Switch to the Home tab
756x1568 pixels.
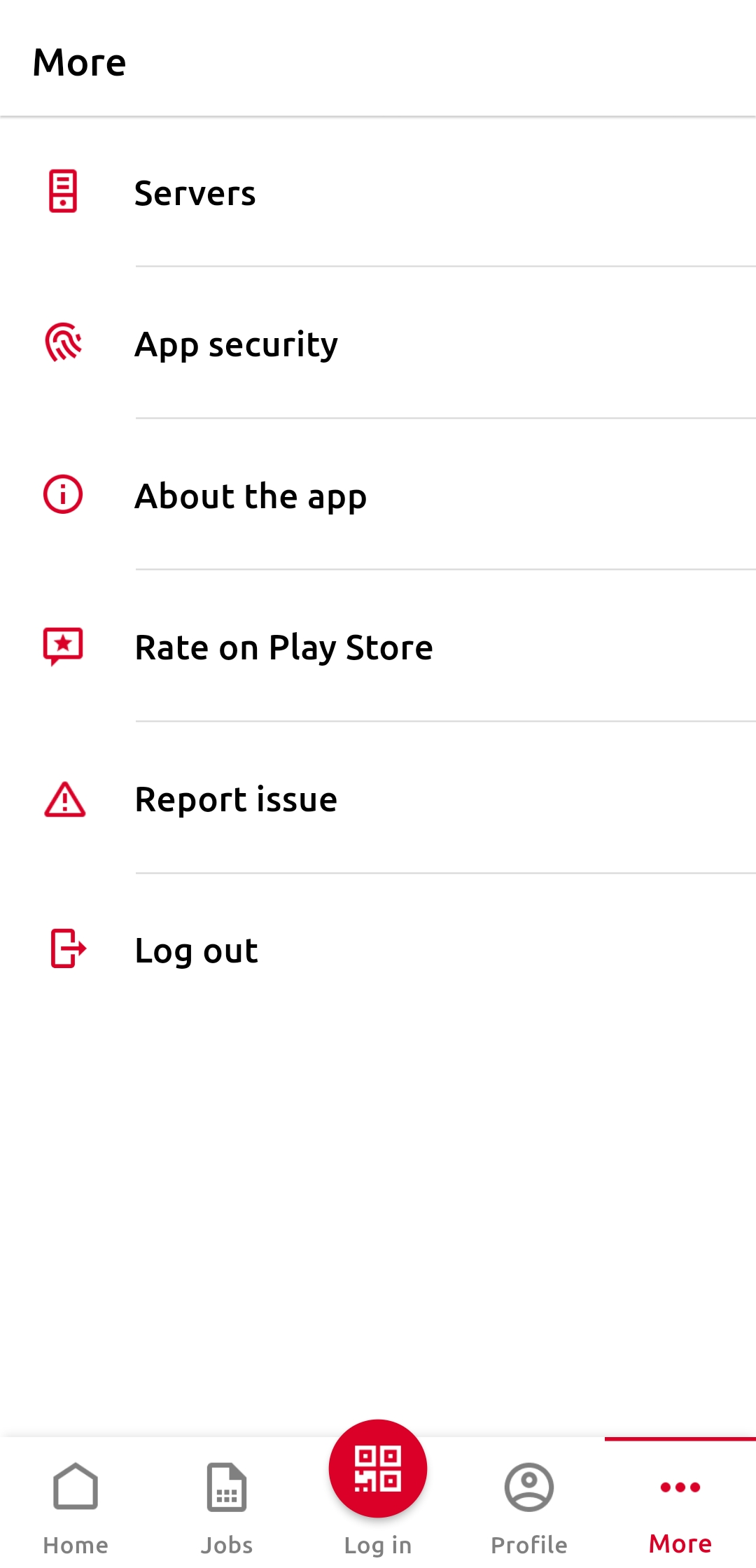(74, 1505)
